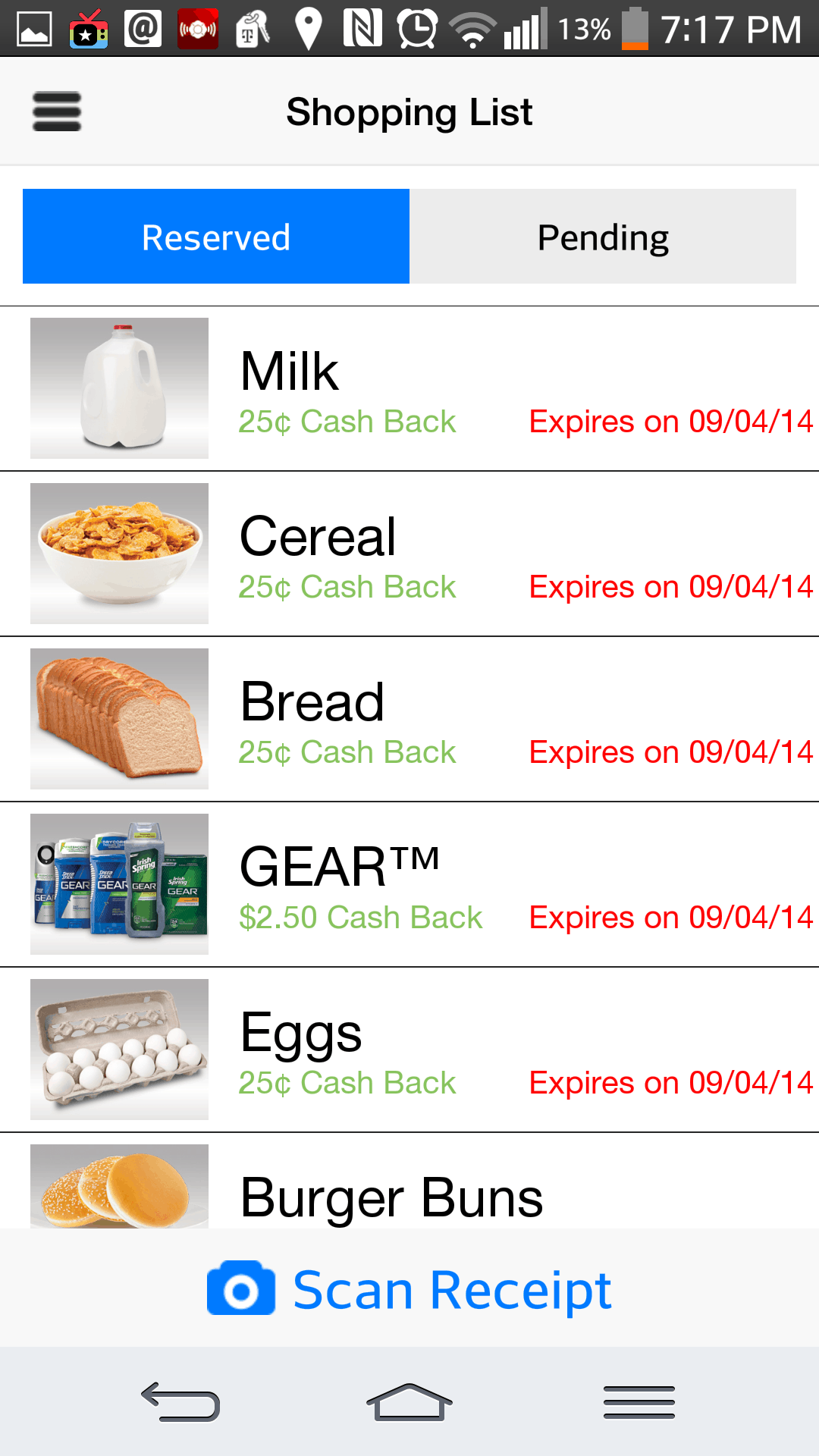Select the Reserved tab
The image size is (819, 1456).
215,236
